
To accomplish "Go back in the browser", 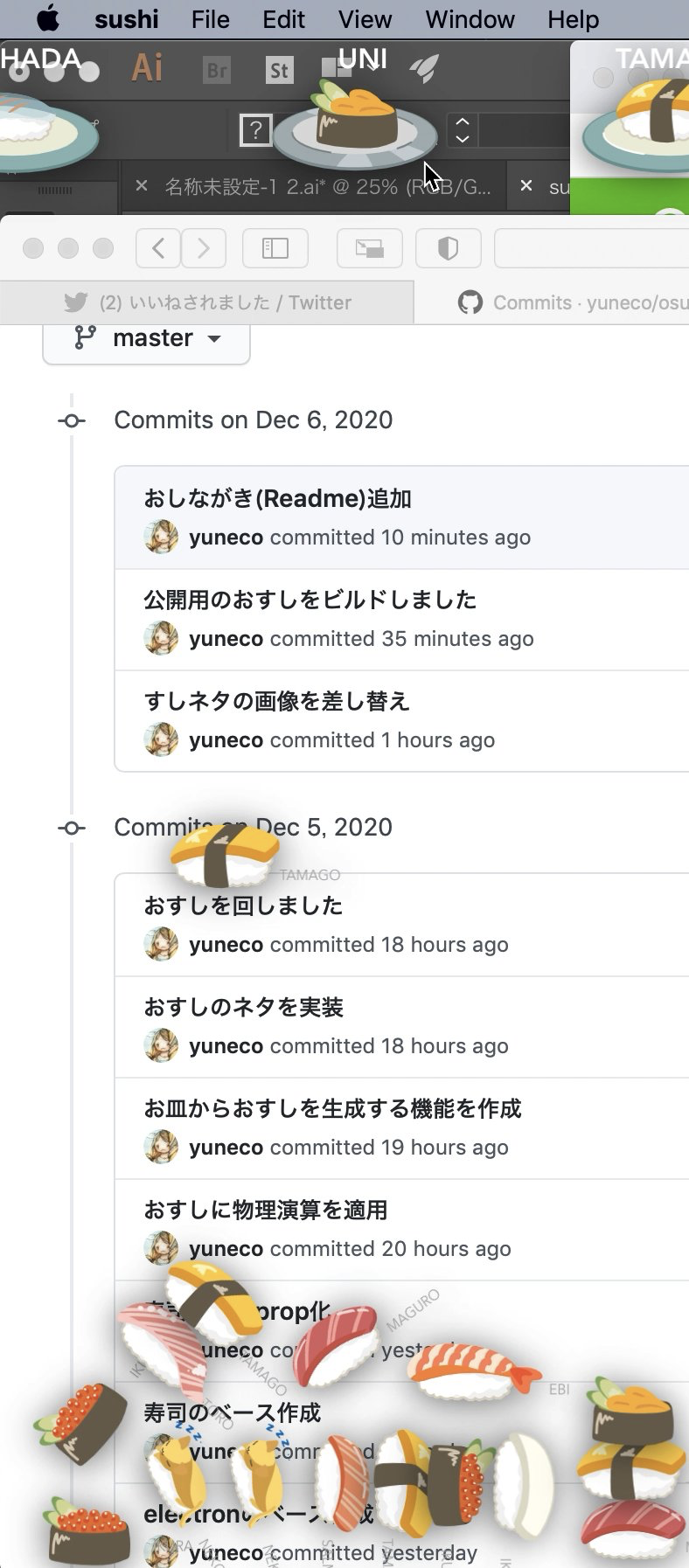I will pos(158,249).
